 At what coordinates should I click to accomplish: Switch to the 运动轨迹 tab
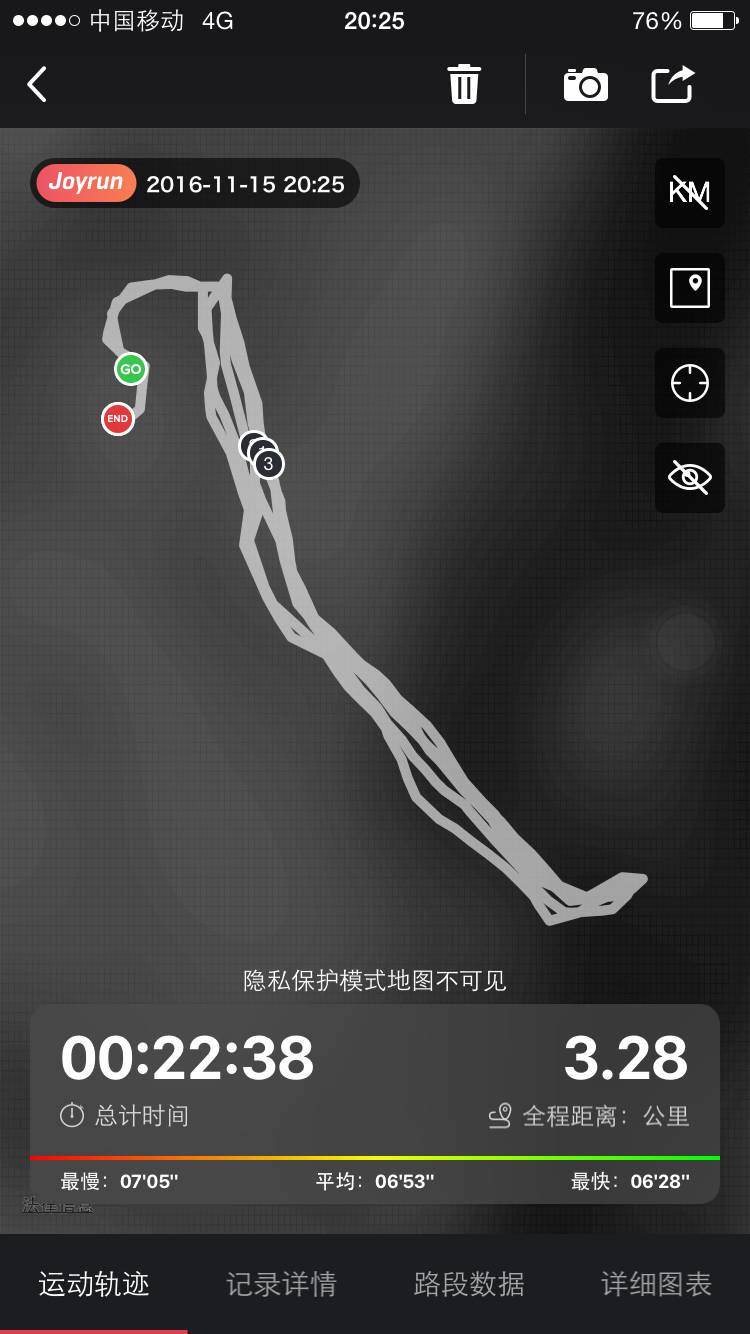94,1284
